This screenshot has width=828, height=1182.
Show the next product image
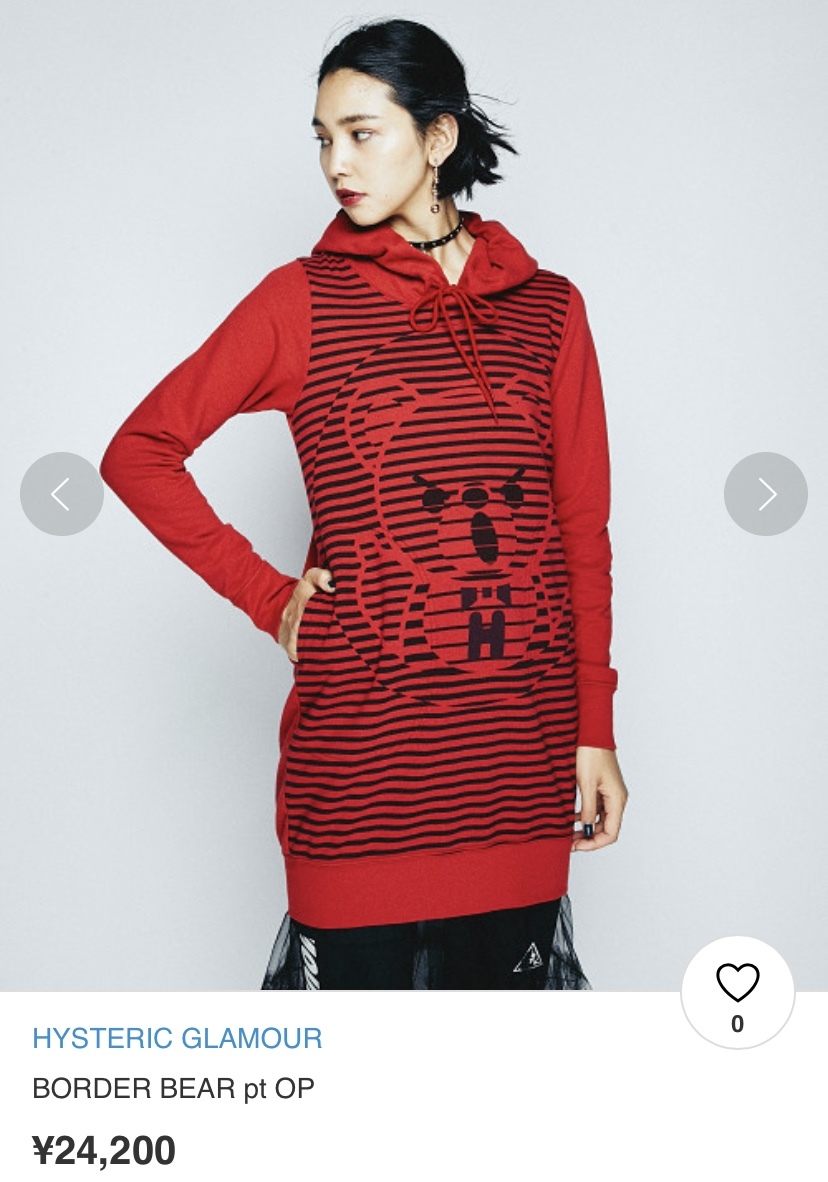pyautogui.click(x=765, y=494)
